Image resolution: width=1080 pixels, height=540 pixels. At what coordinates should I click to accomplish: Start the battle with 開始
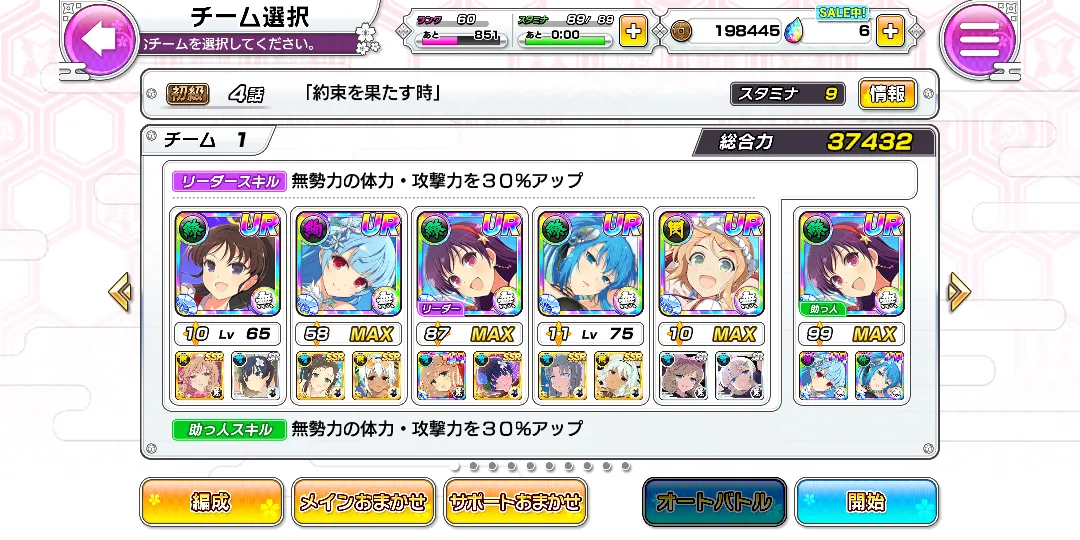(866, 502)
